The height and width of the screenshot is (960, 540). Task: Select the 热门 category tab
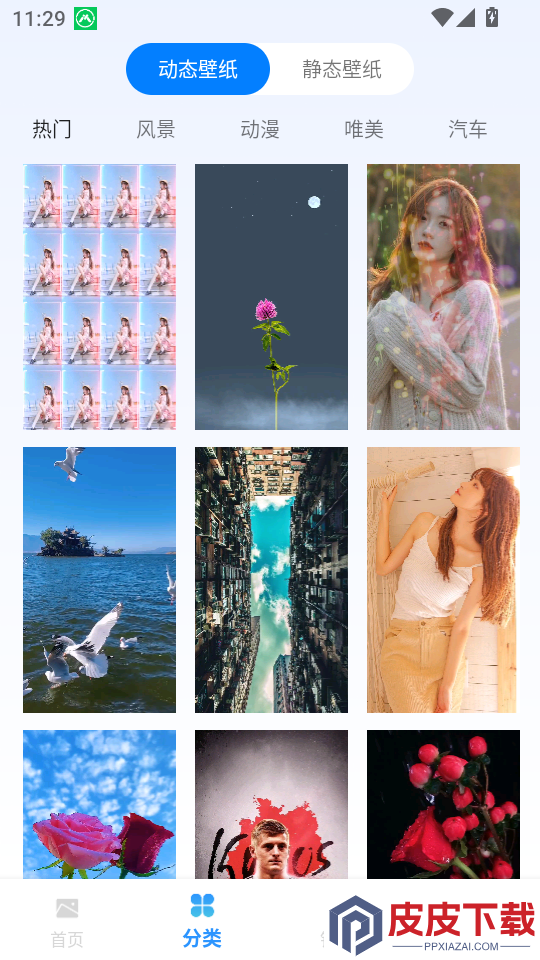click(52, 129)
